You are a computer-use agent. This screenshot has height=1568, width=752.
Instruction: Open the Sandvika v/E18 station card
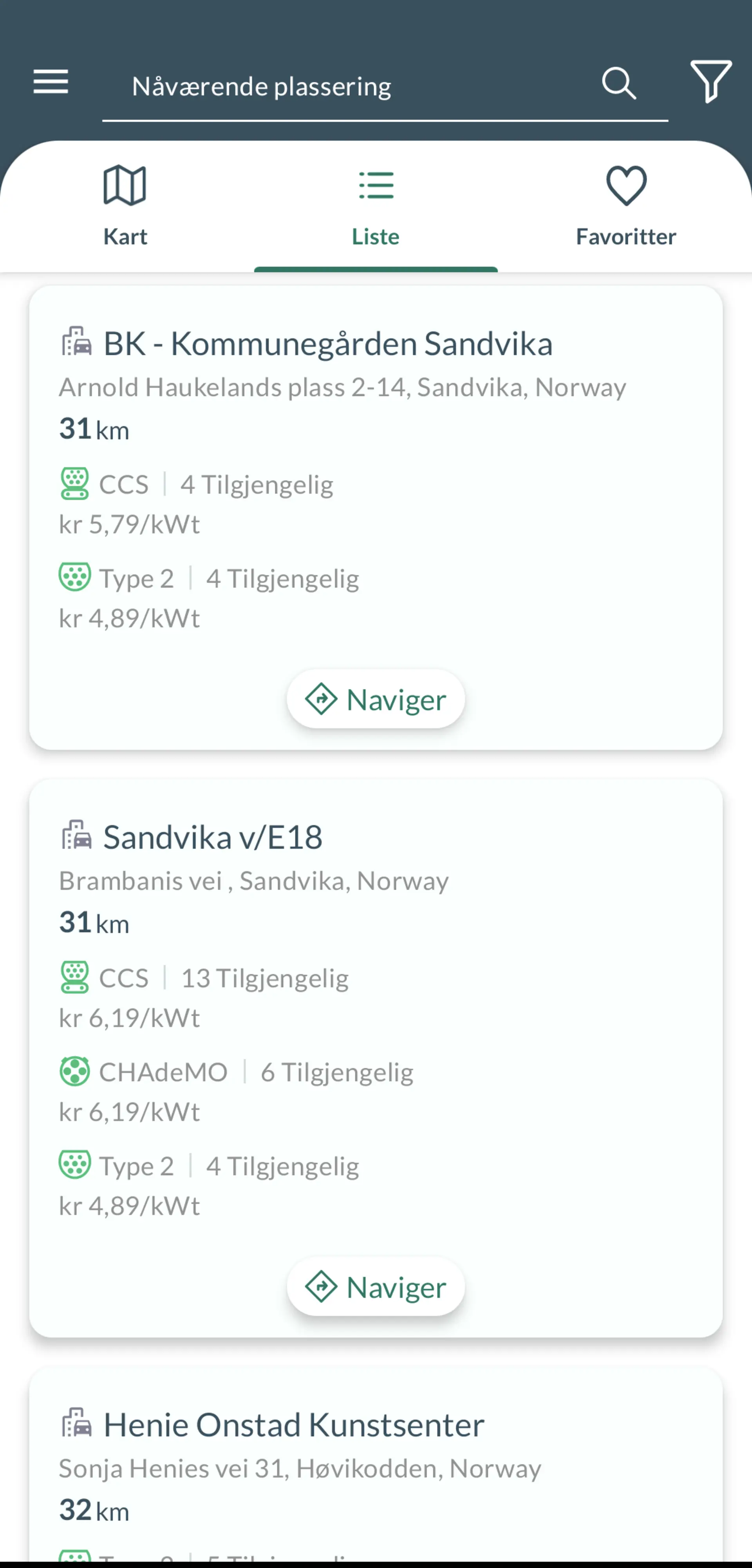[x=212, y=837]
